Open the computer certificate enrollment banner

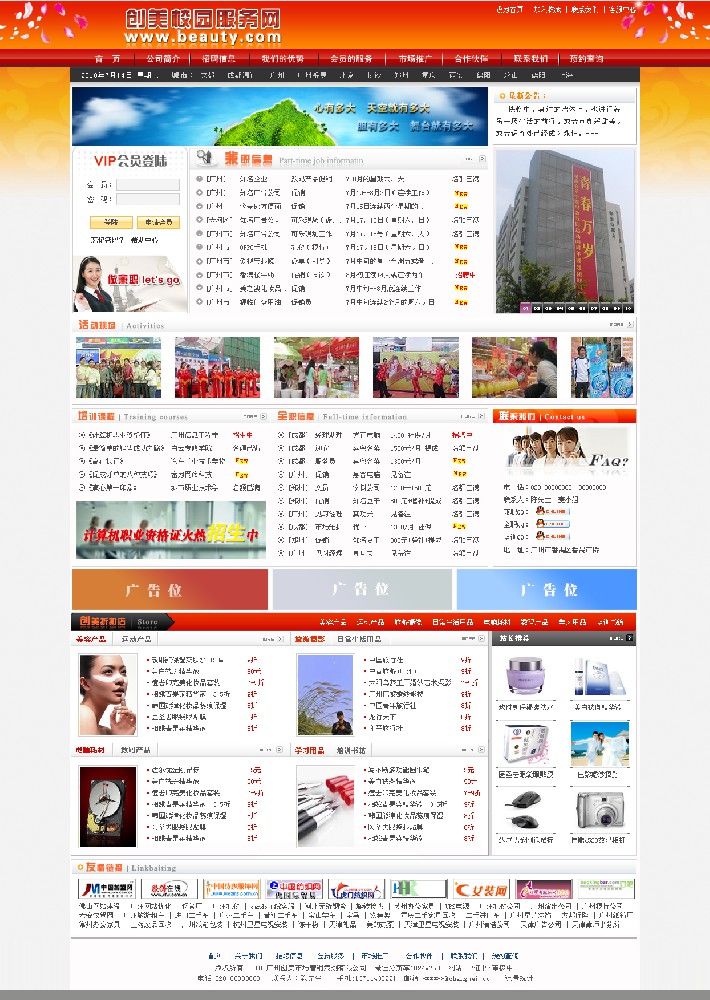click(170, 530)
